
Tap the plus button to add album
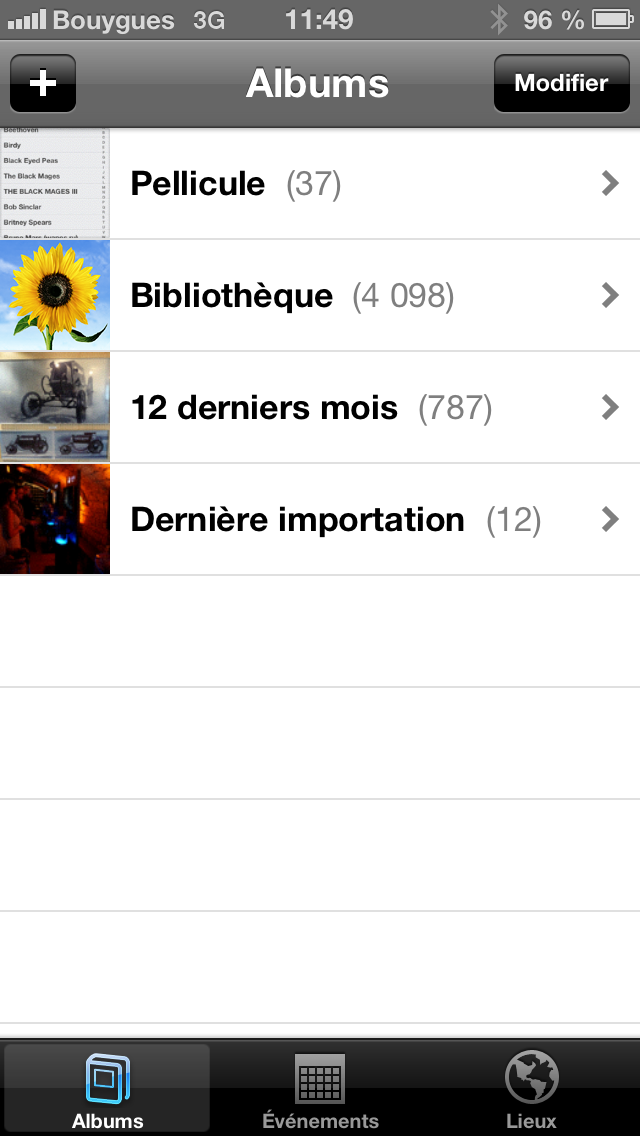coord(43,84)
